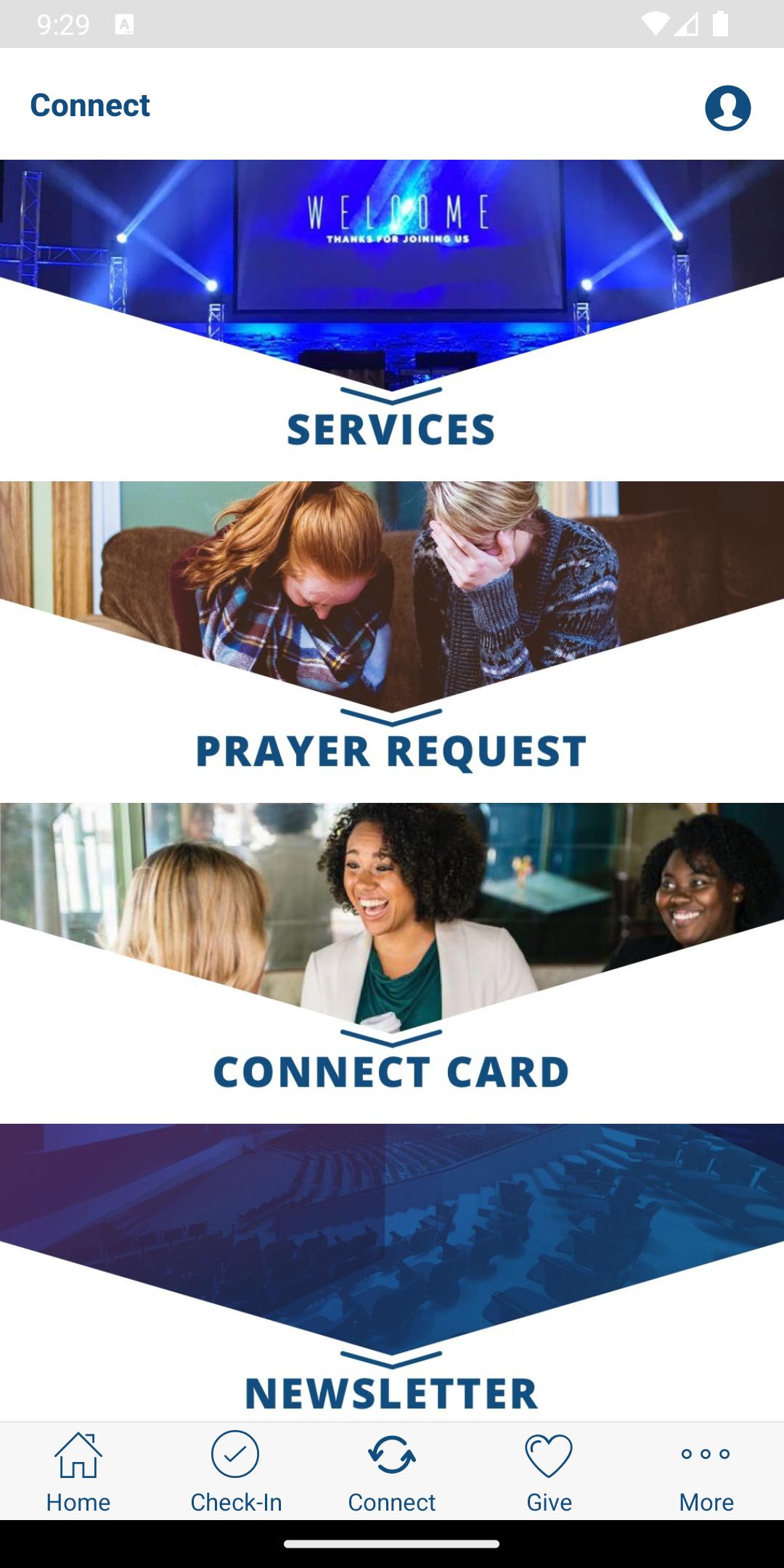
Task: Open the Newsletter card
Action: point(392,1273)
